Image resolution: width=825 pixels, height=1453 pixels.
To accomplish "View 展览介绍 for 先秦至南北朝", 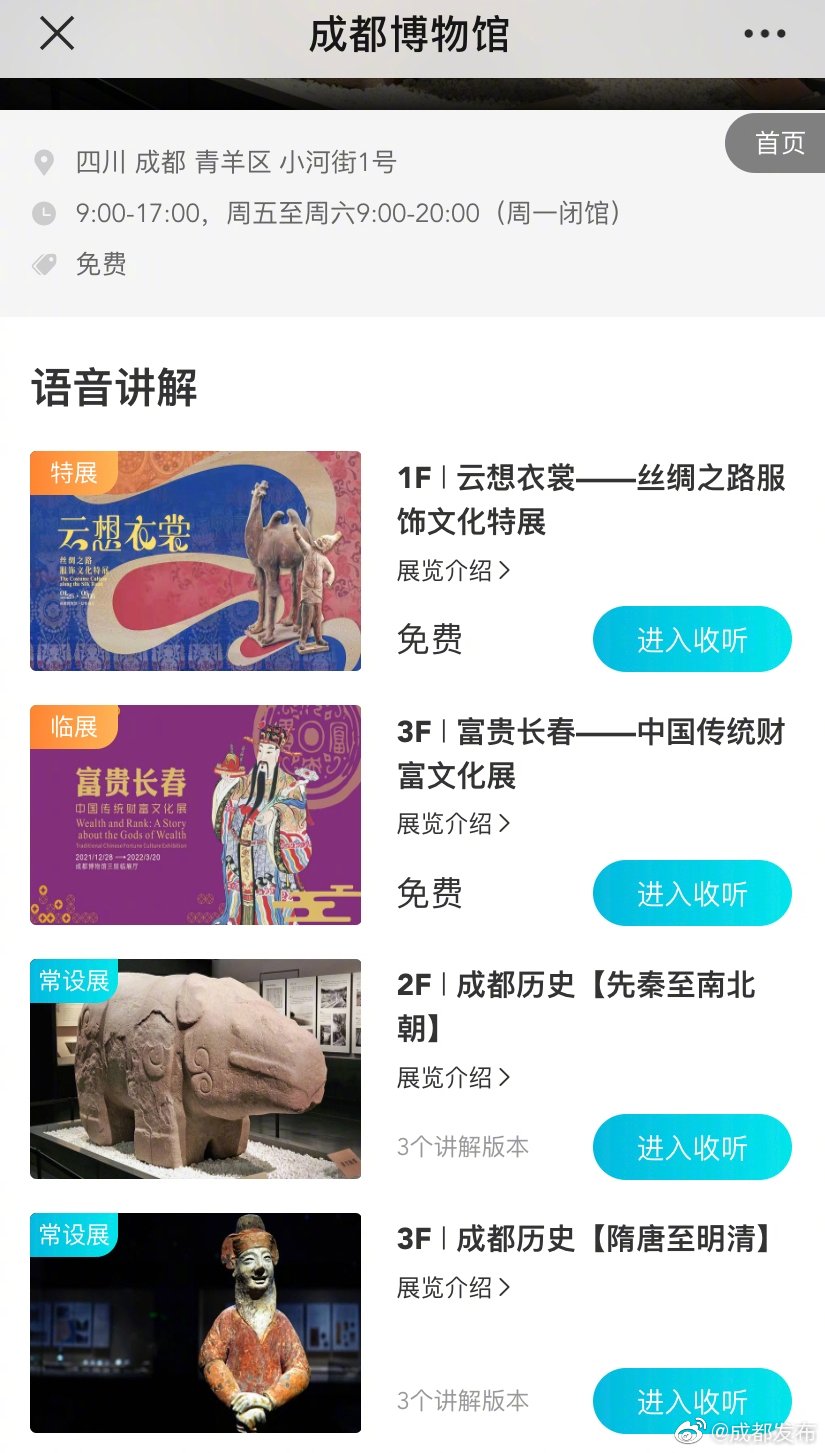I will click(453, 1077).
